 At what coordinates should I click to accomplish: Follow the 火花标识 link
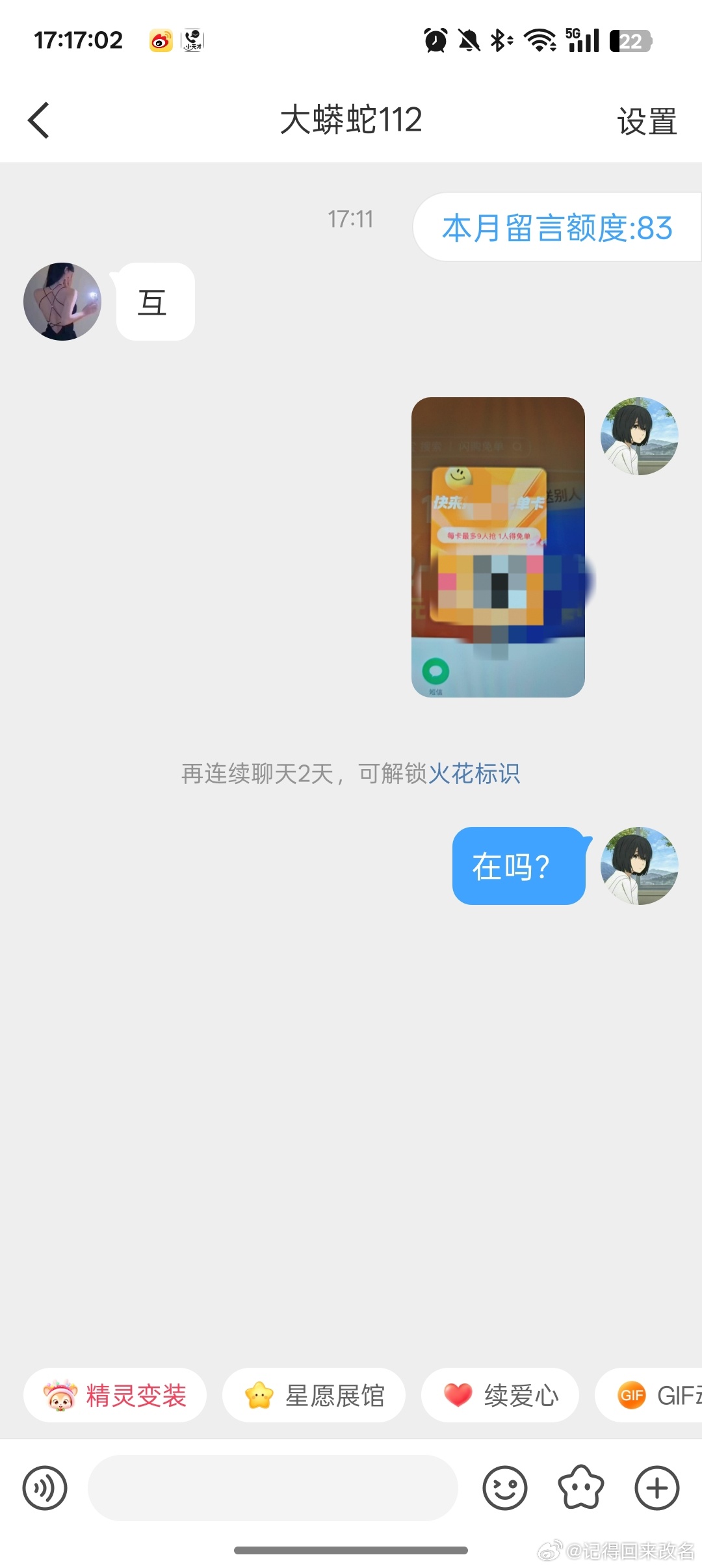click(x=474, y=774)
